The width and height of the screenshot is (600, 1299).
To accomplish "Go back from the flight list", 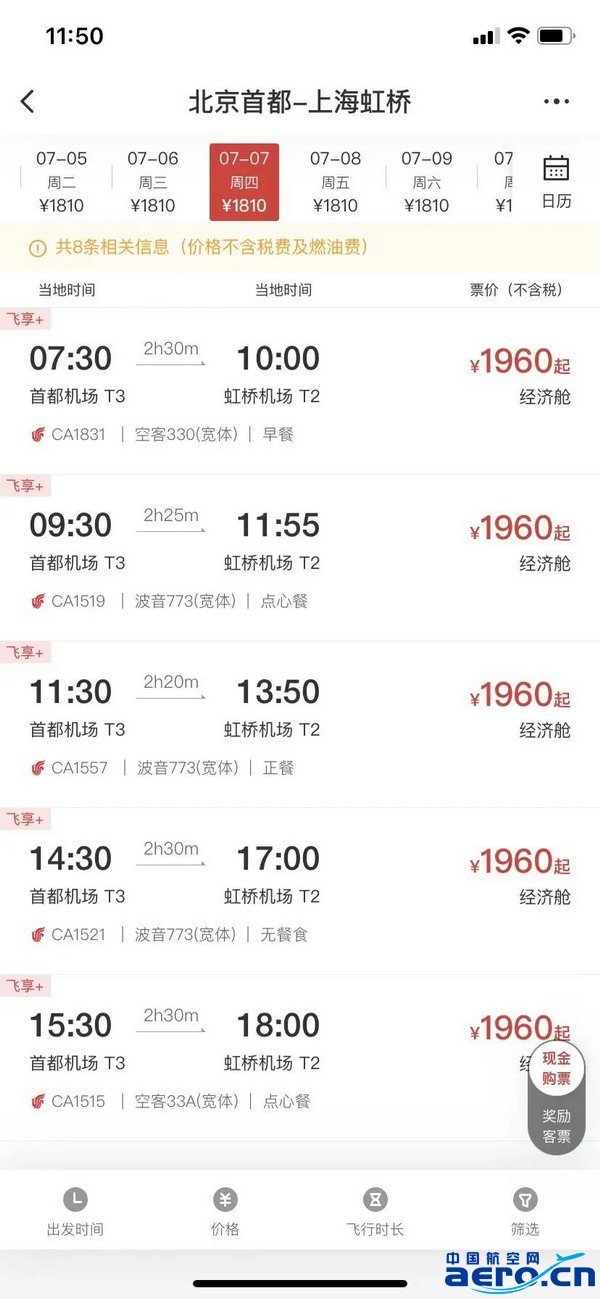I will (27, 101).
